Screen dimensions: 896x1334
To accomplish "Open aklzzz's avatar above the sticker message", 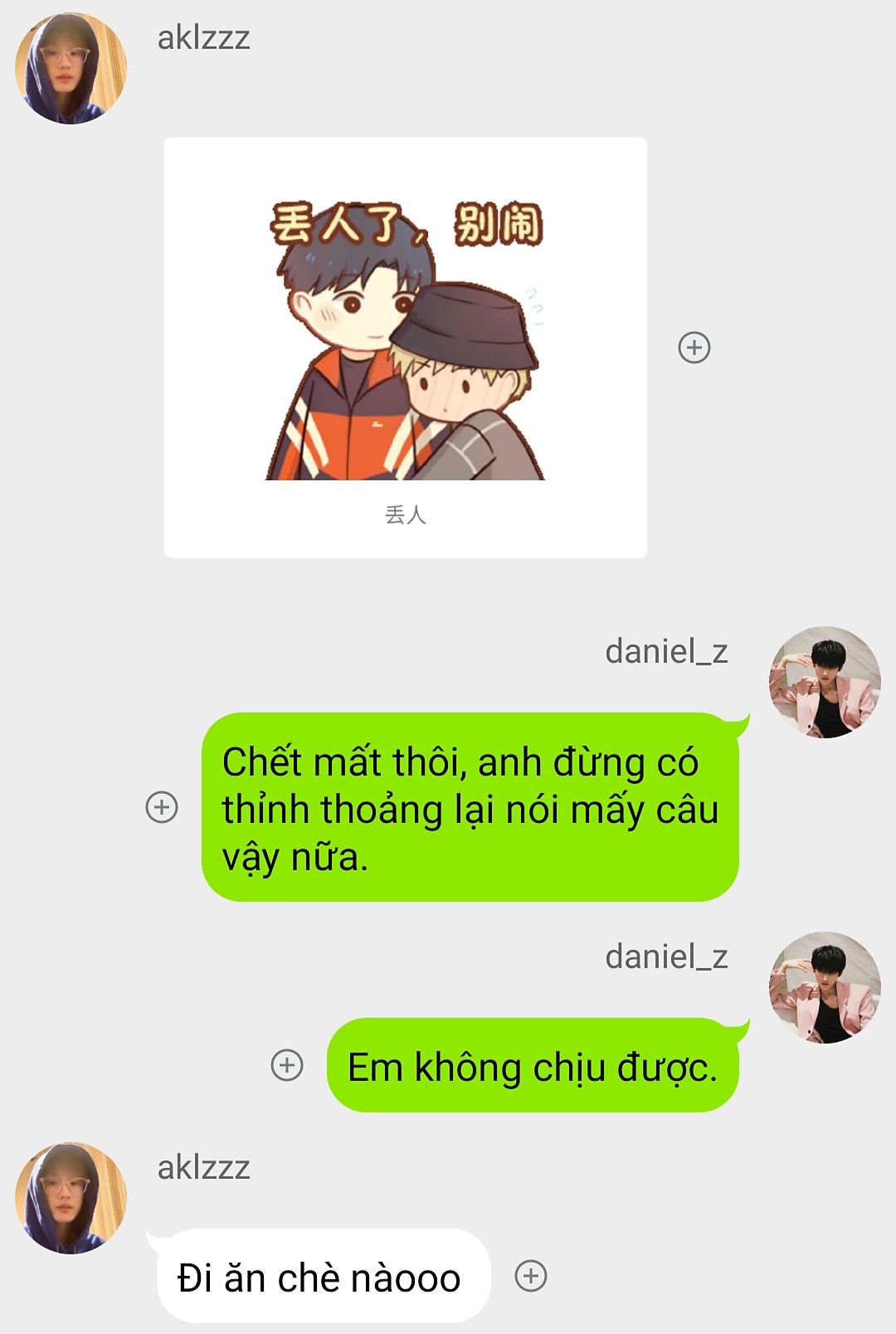I will point(71,68).
